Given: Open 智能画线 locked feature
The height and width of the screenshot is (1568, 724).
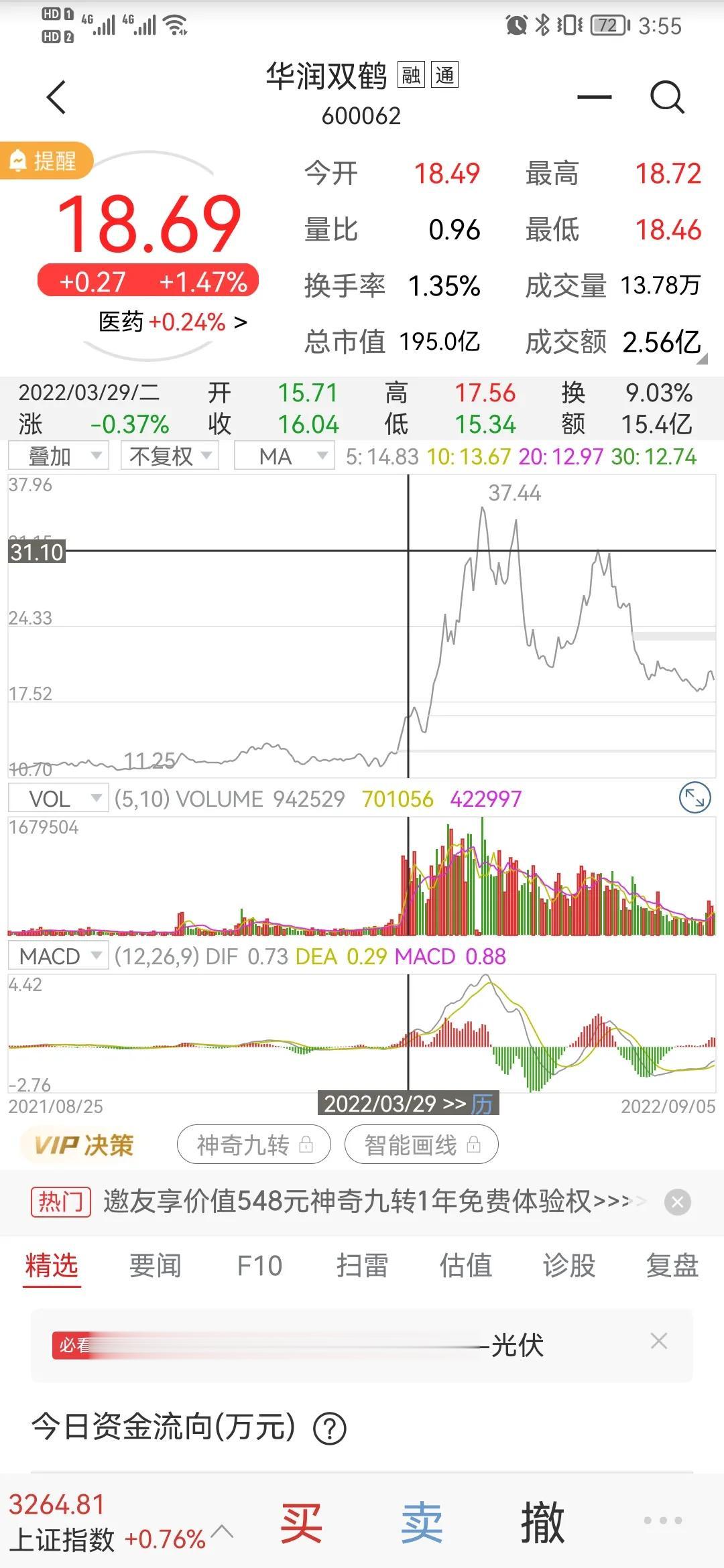Looking at the screenshot, I should click(x=422, y=1145).
